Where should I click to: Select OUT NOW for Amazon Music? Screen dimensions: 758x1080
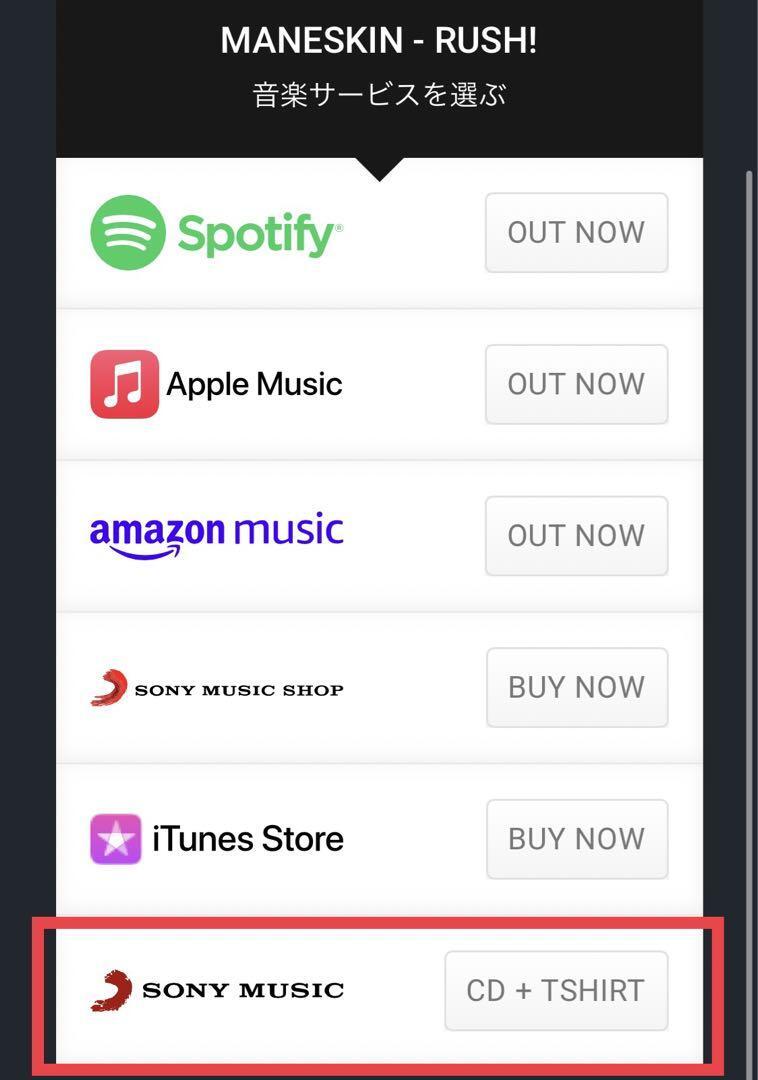click(x=576, y=536)
